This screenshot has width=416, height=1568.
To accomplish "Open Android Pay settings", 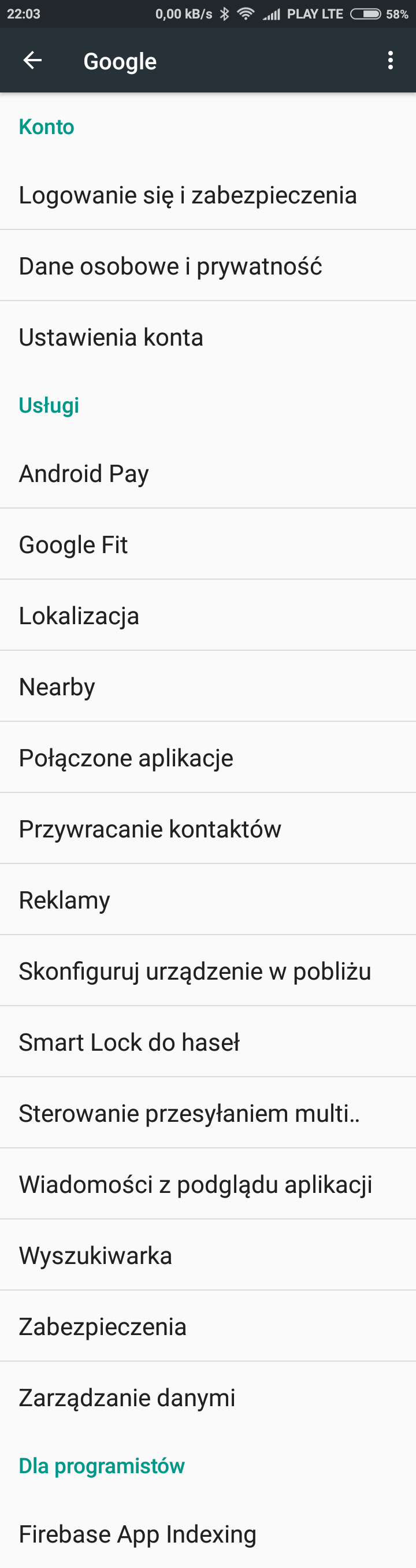I will (x=84, y=473).
